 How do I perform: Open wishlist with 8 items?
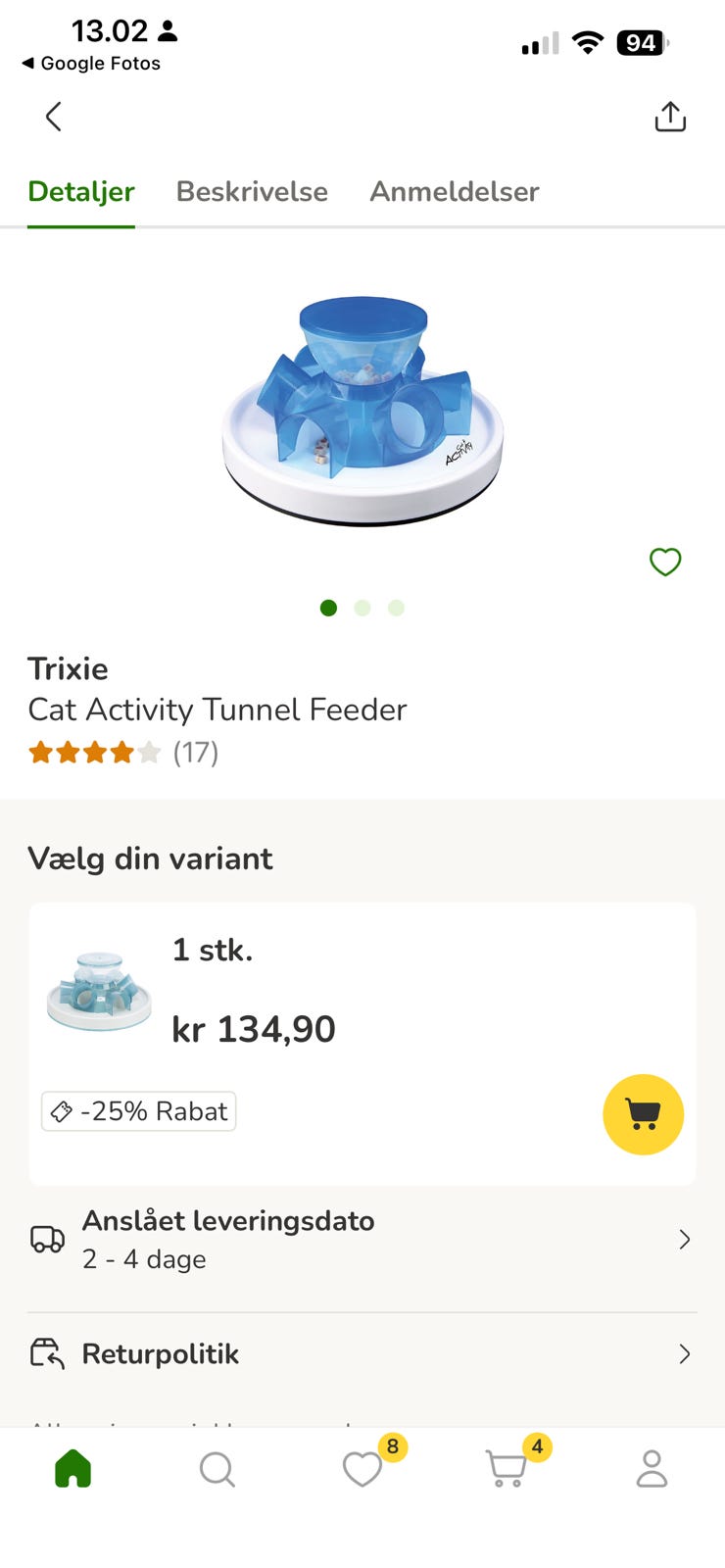(363, 1469)
